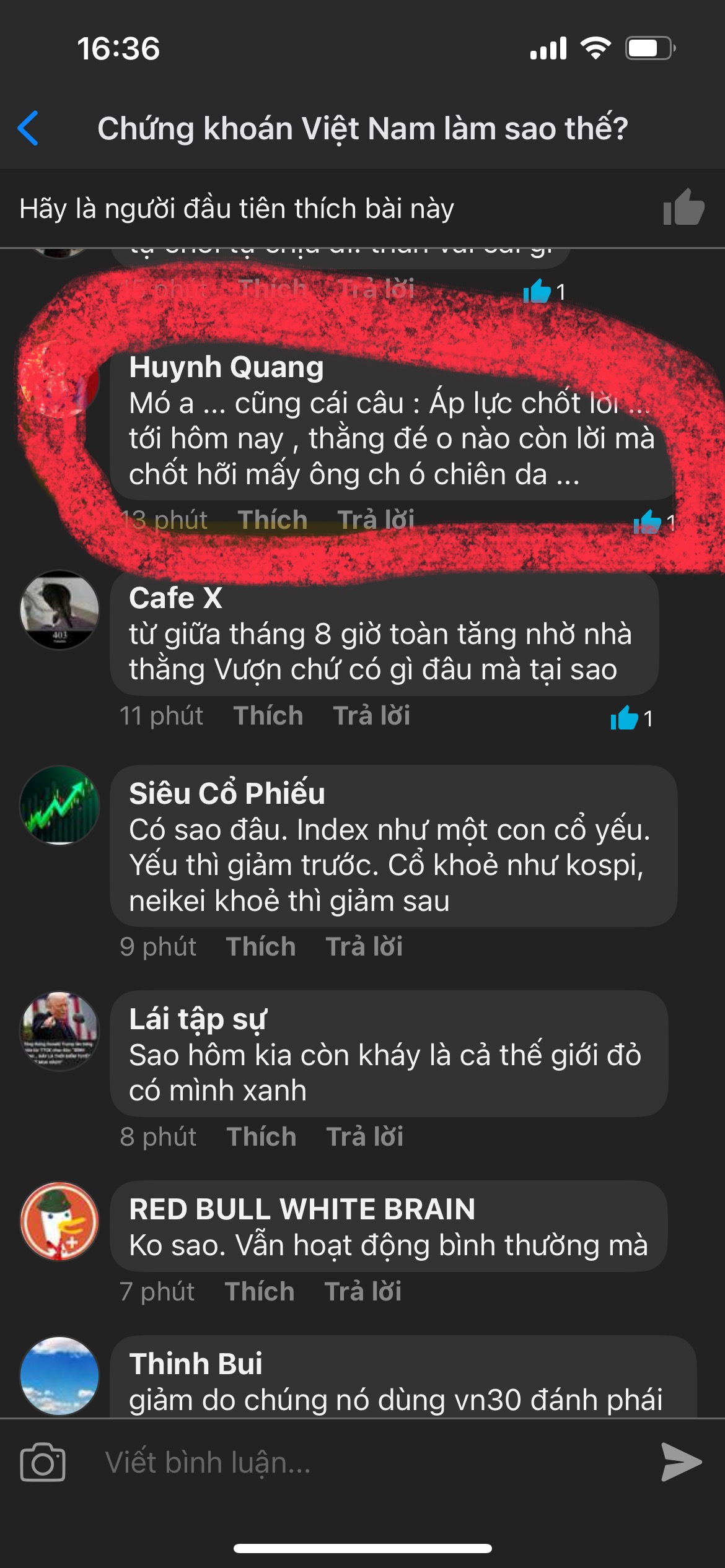
Task: Tap Trả lời under Siêu Cổ Phiếu's comment
Action: [x=364, y=947]
